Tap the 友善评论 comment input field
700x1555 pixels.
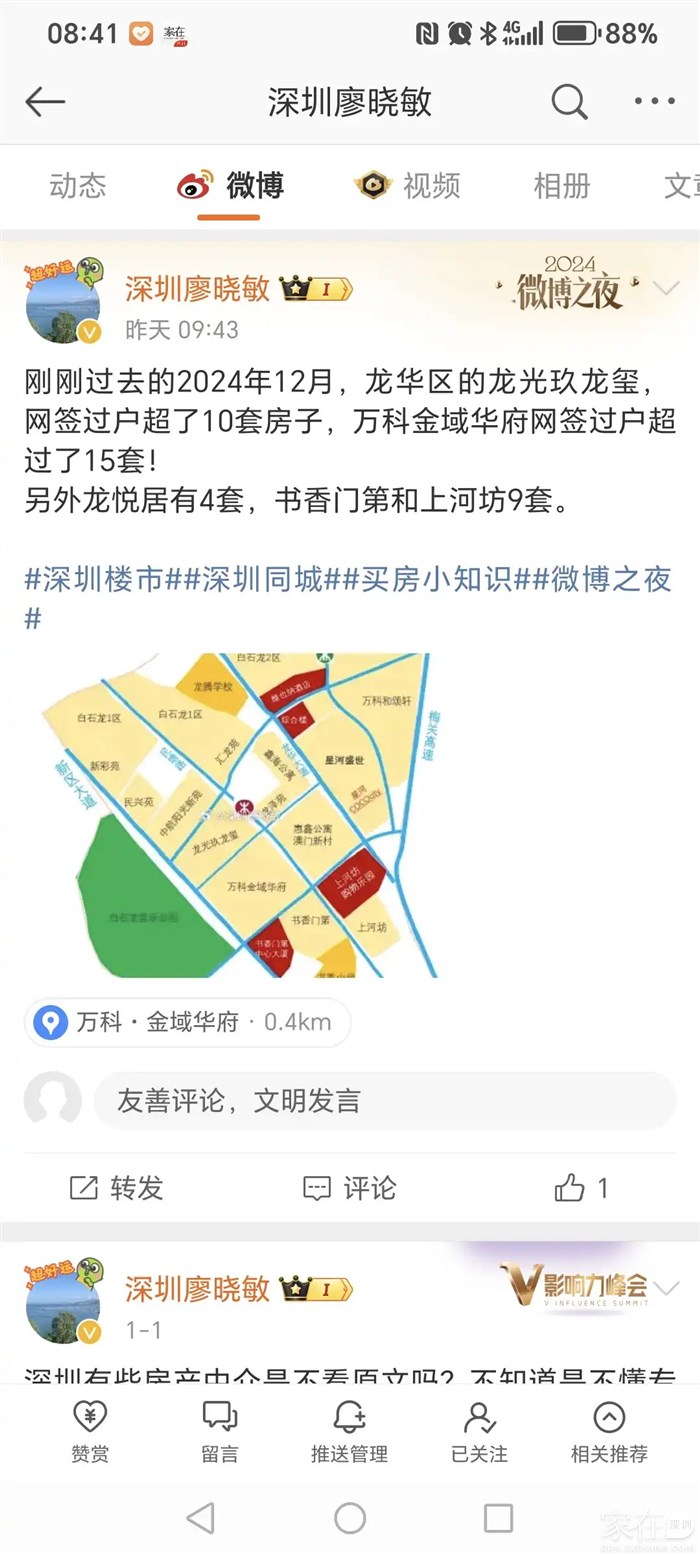pyautogui.click(x=384, y=1101)
